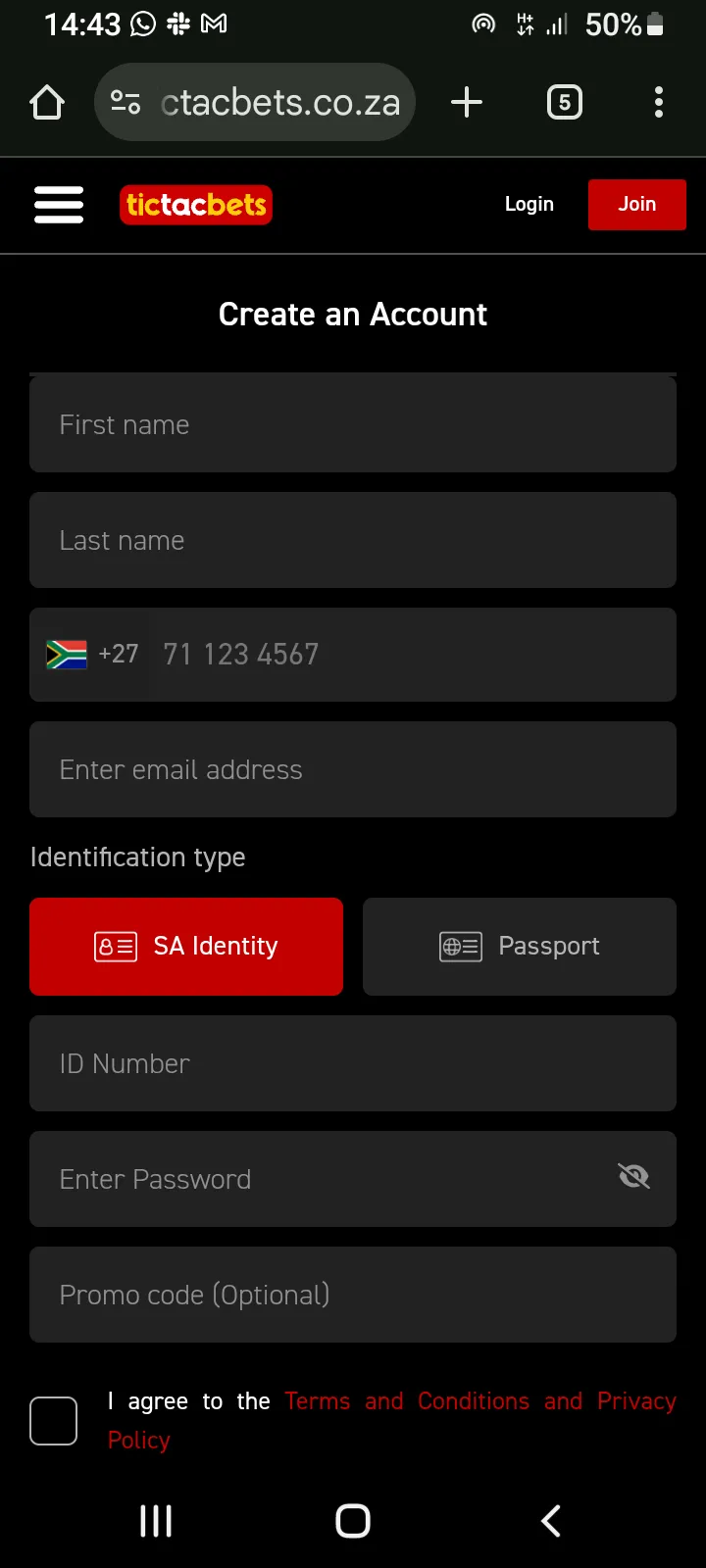Focus the Enter Password field
The image size is (706, 1568).
pyautogui.click(x=324, y=1179)
